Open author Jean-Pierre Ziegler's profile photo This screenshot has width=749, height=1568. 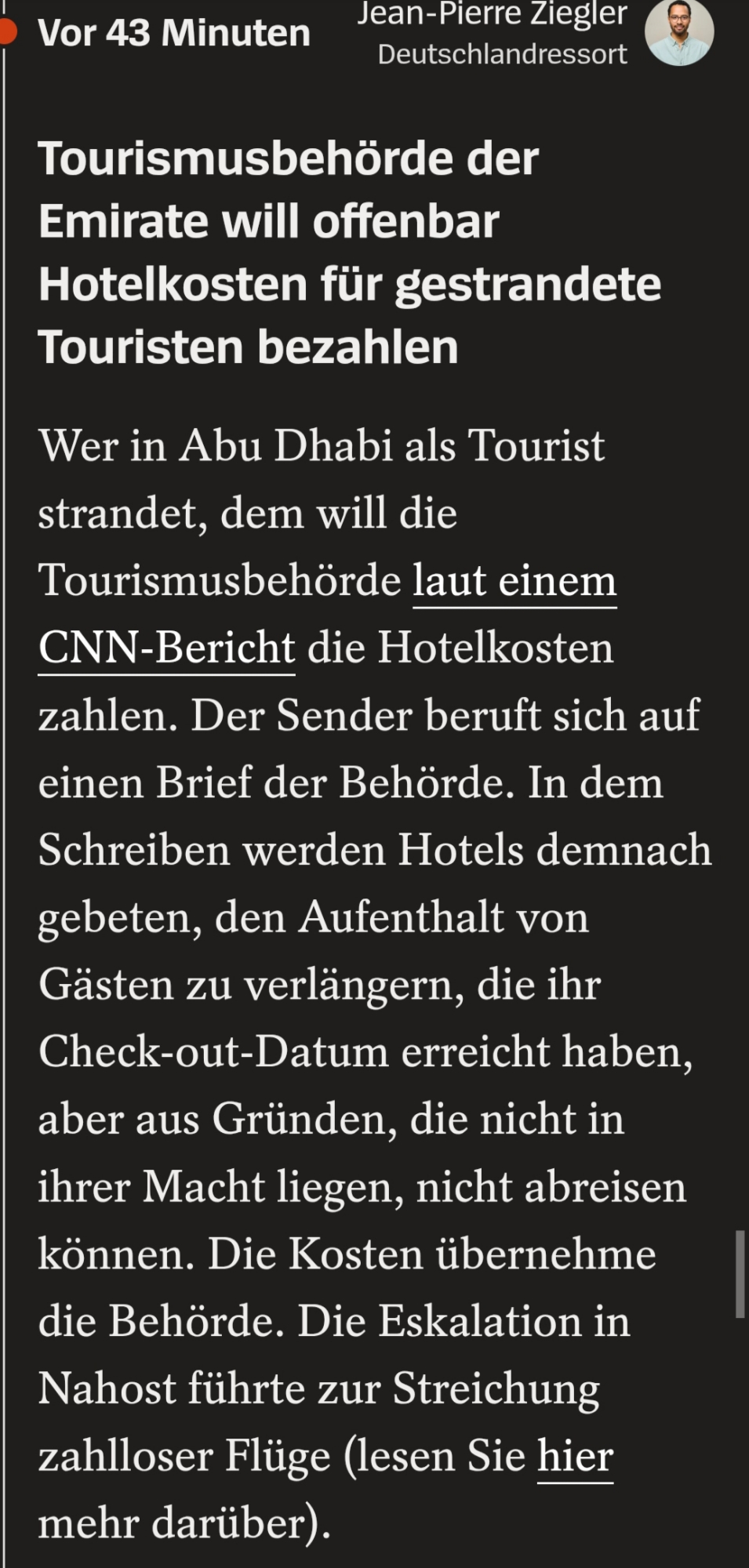pyautogui.click(x=678, y=32)
